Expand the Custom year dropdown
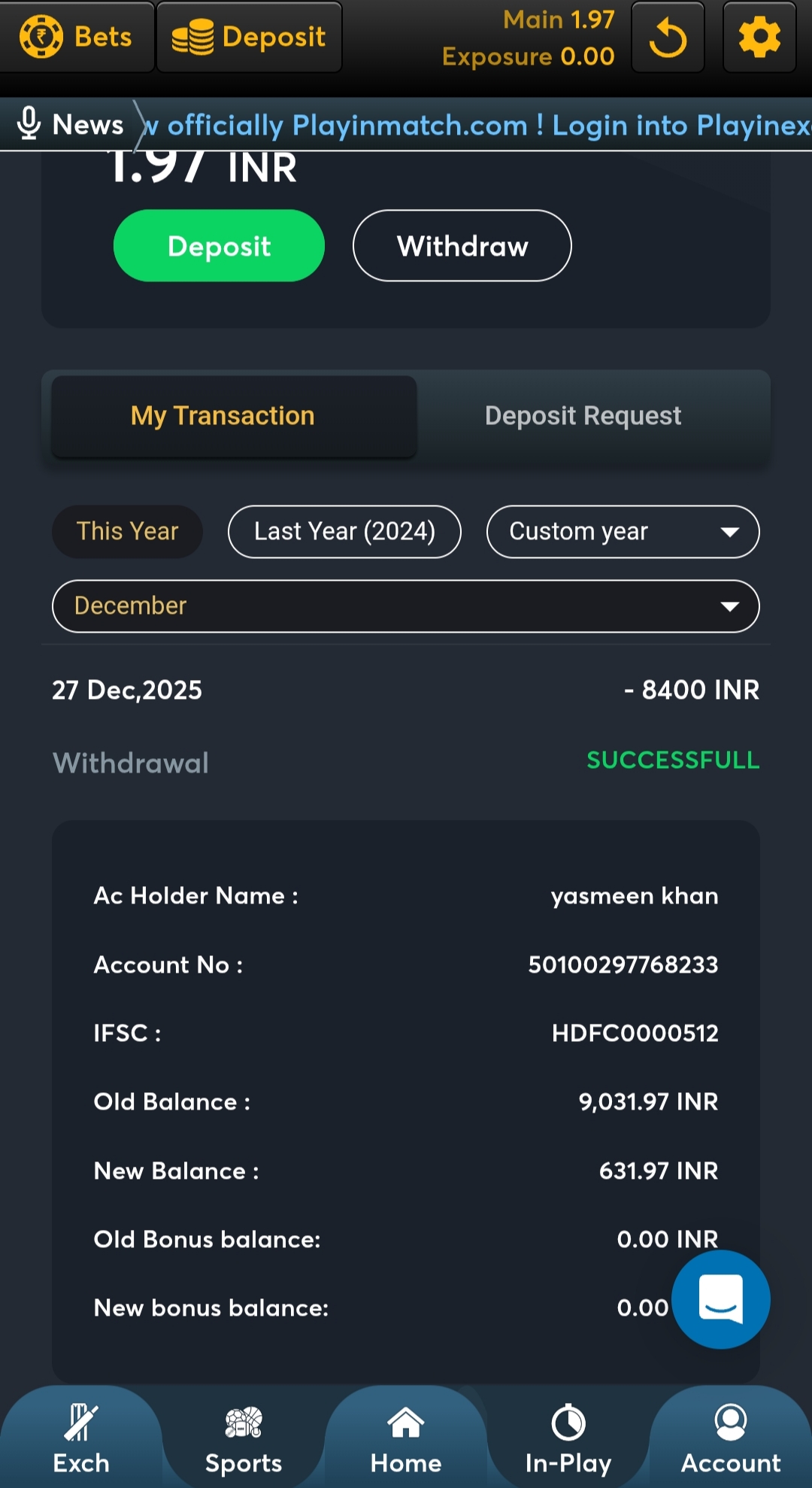Screen dimensions: 812x1488 tap(623, 532)
